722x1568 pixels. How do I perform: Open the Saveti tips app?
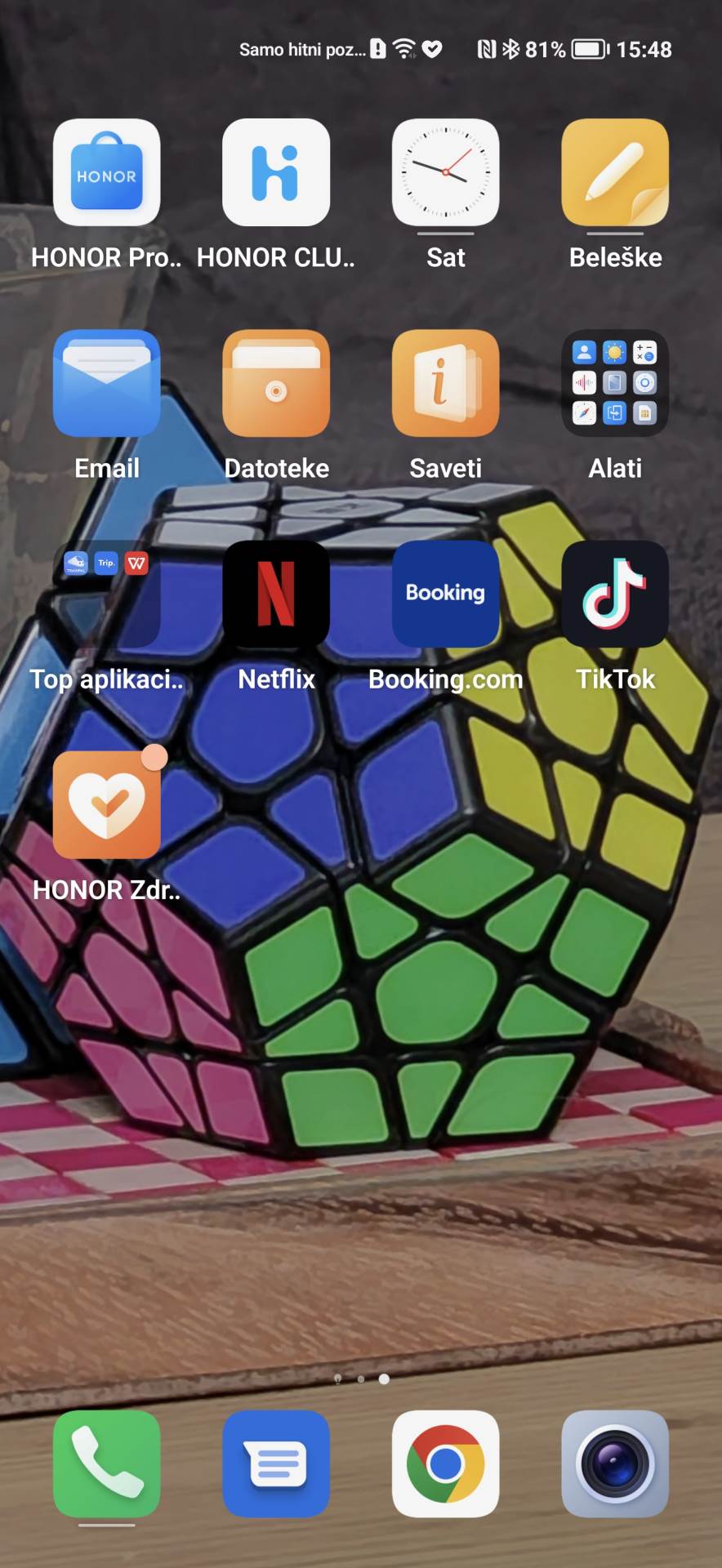click(x=445, y=383)
